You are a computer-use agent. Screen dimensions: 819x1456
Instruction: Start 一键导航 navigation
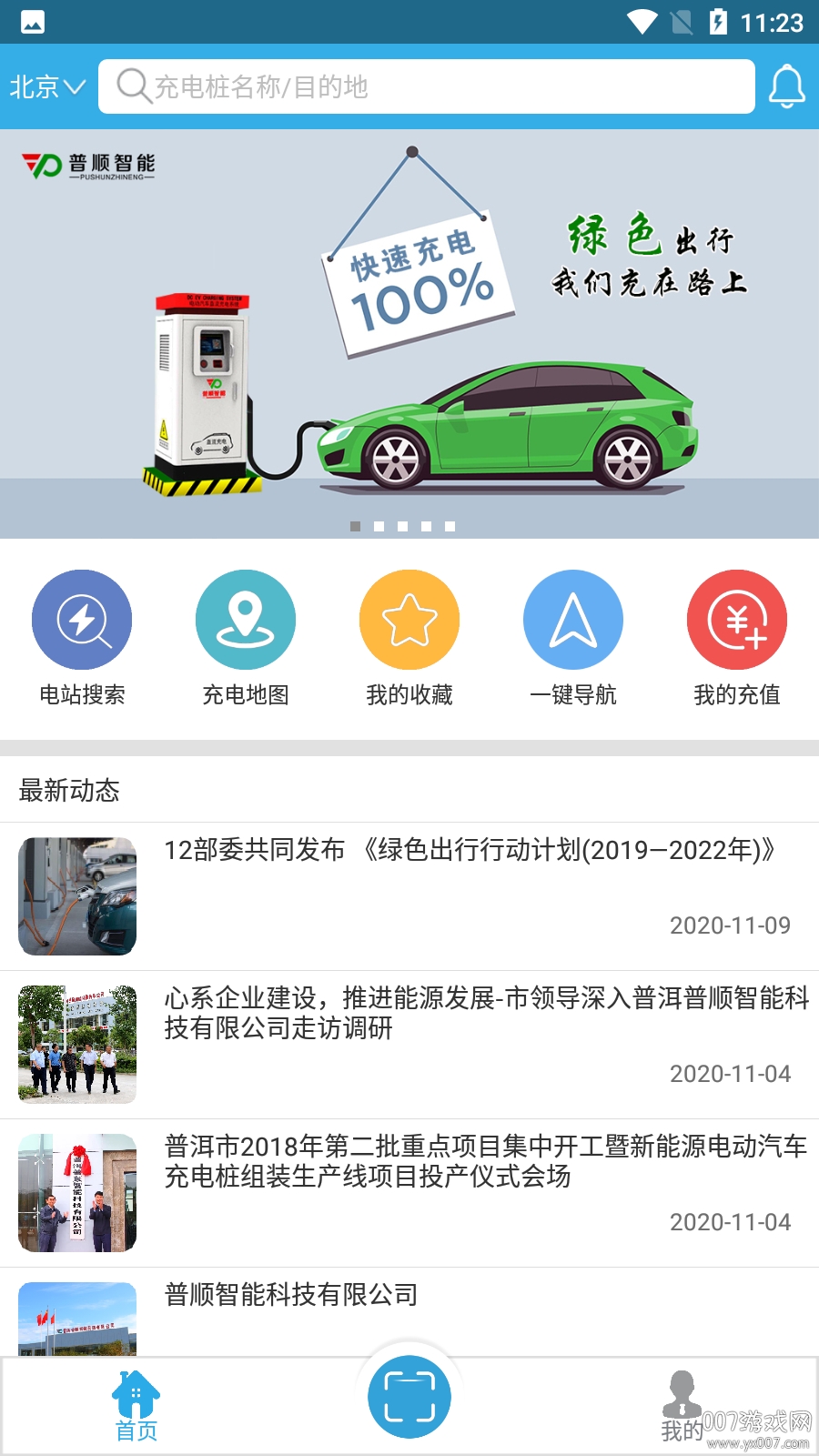click(x=573, y=637)
